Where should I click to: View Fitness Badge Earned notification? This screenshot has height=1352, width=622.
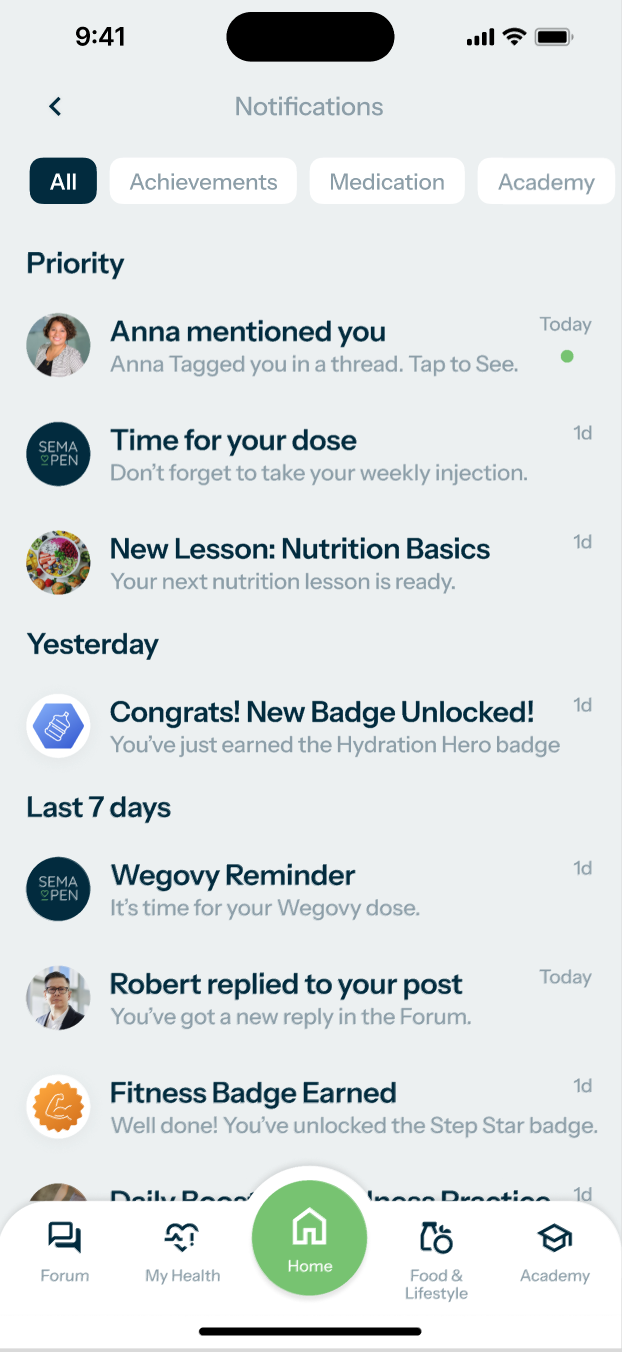[310, 1107]
